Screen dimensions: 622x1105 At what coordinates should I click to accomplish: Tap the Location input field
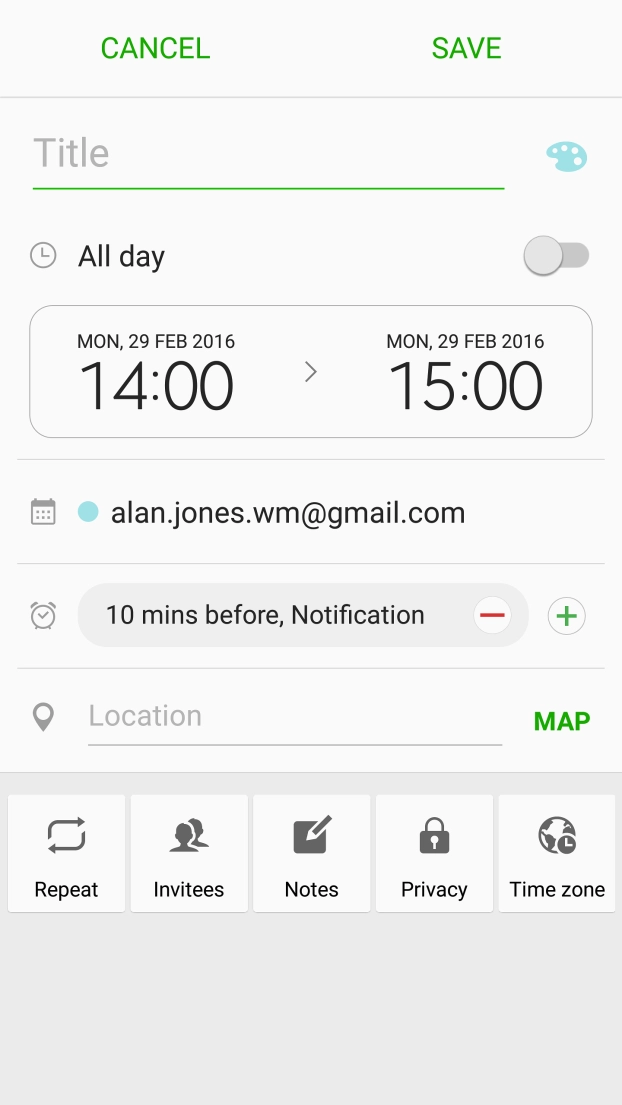tap(295, 717)
